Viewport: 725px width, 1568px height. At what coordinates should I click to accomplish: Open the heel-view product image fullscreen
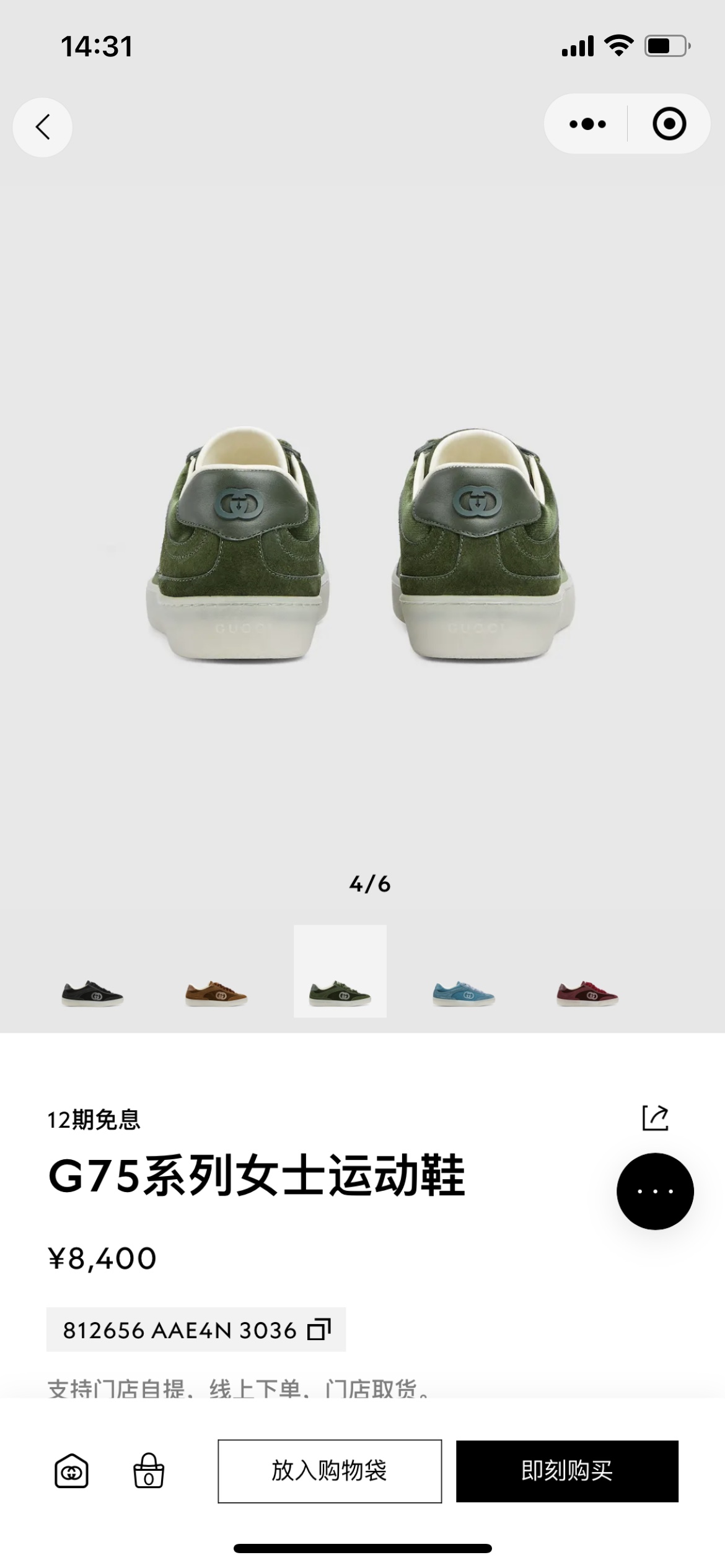[x=362, y=545]
